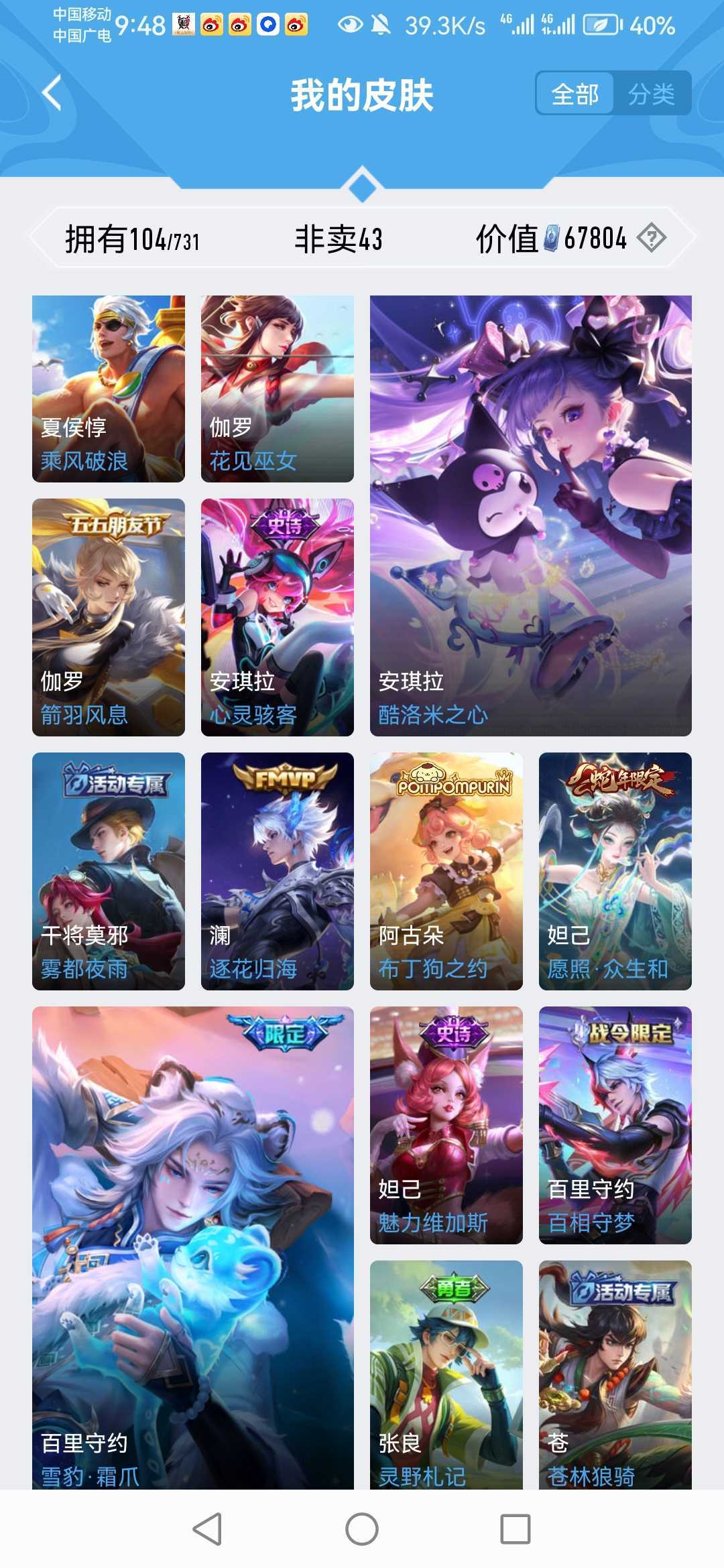The height and width of the screenshot is (1568, 724).
Task: Open 百里守约 雪豹·霜爪 skin
Action: point(193,1246)
